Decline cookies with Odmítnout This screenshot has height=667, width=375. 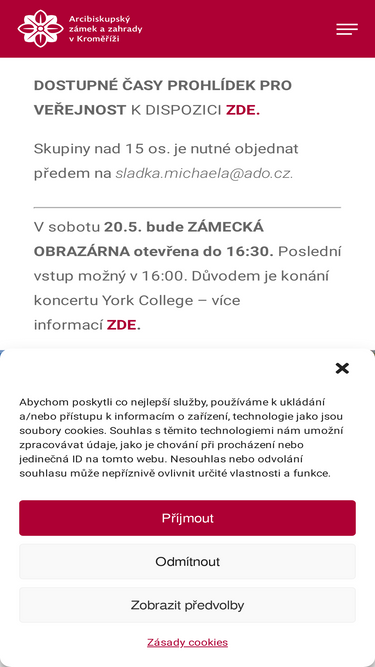188,562
